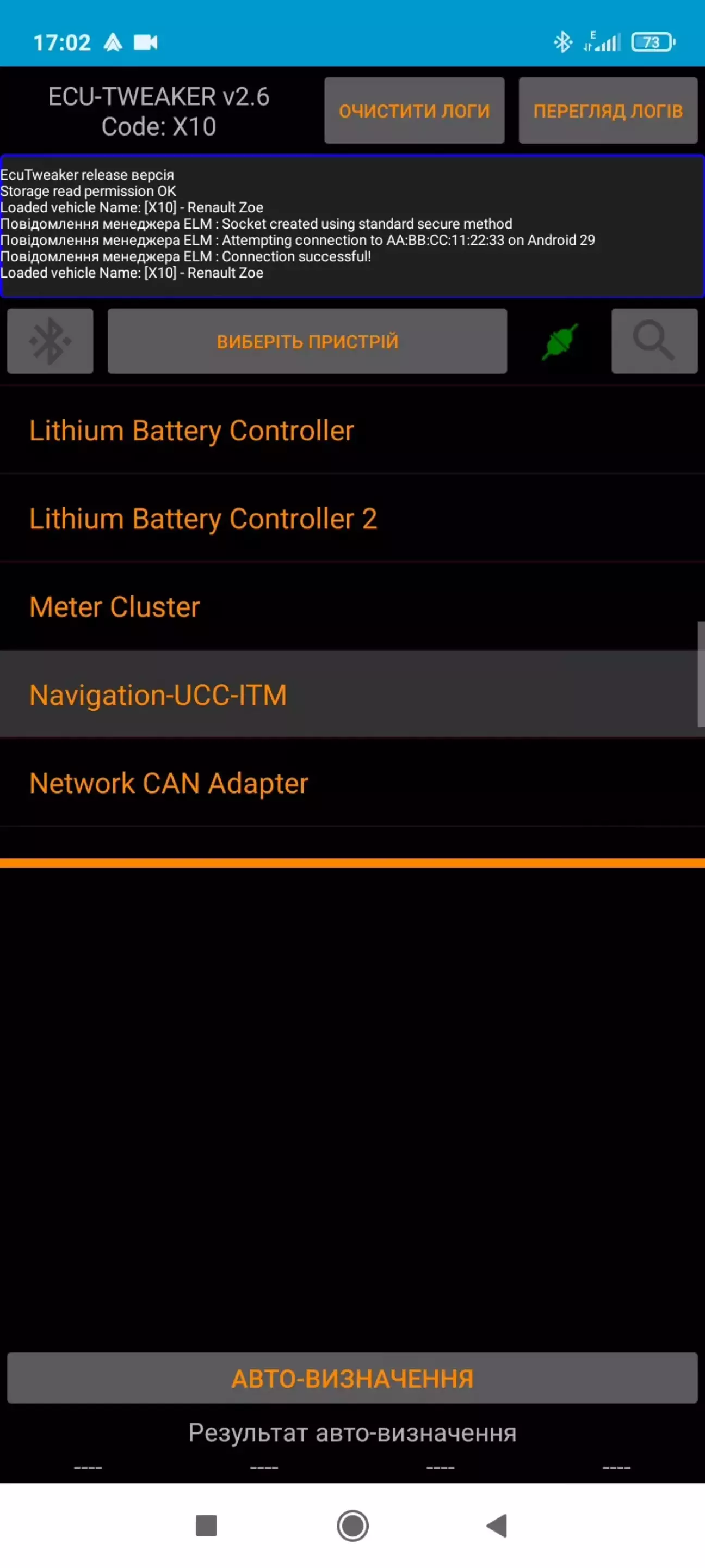The width and height of the screenshot is (705, 1568).
Task: Open Lithium Battery Controller 2
Action: [x=203, y=519]
